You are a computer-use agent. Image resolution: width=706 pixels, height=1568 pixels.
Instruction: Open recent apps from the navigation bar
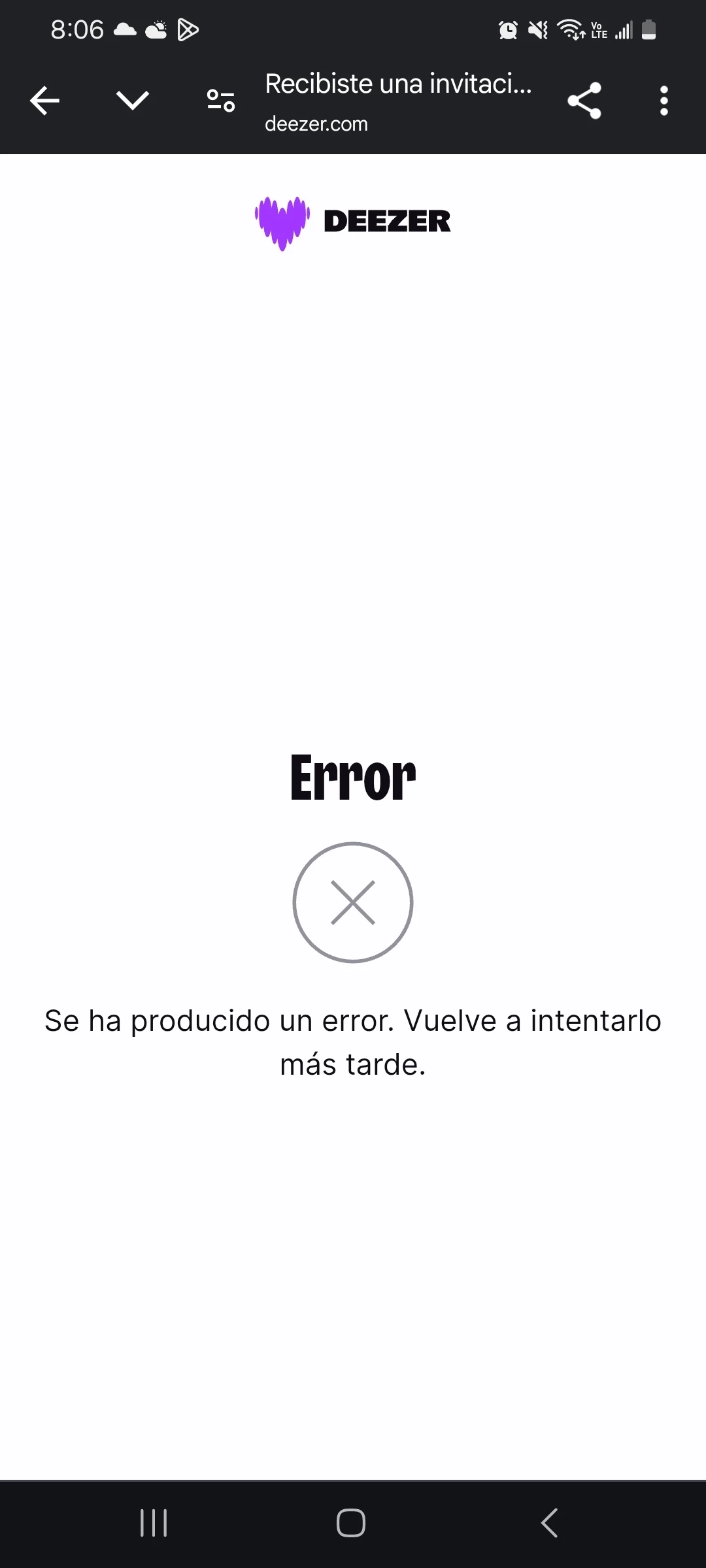[154, 1523]
